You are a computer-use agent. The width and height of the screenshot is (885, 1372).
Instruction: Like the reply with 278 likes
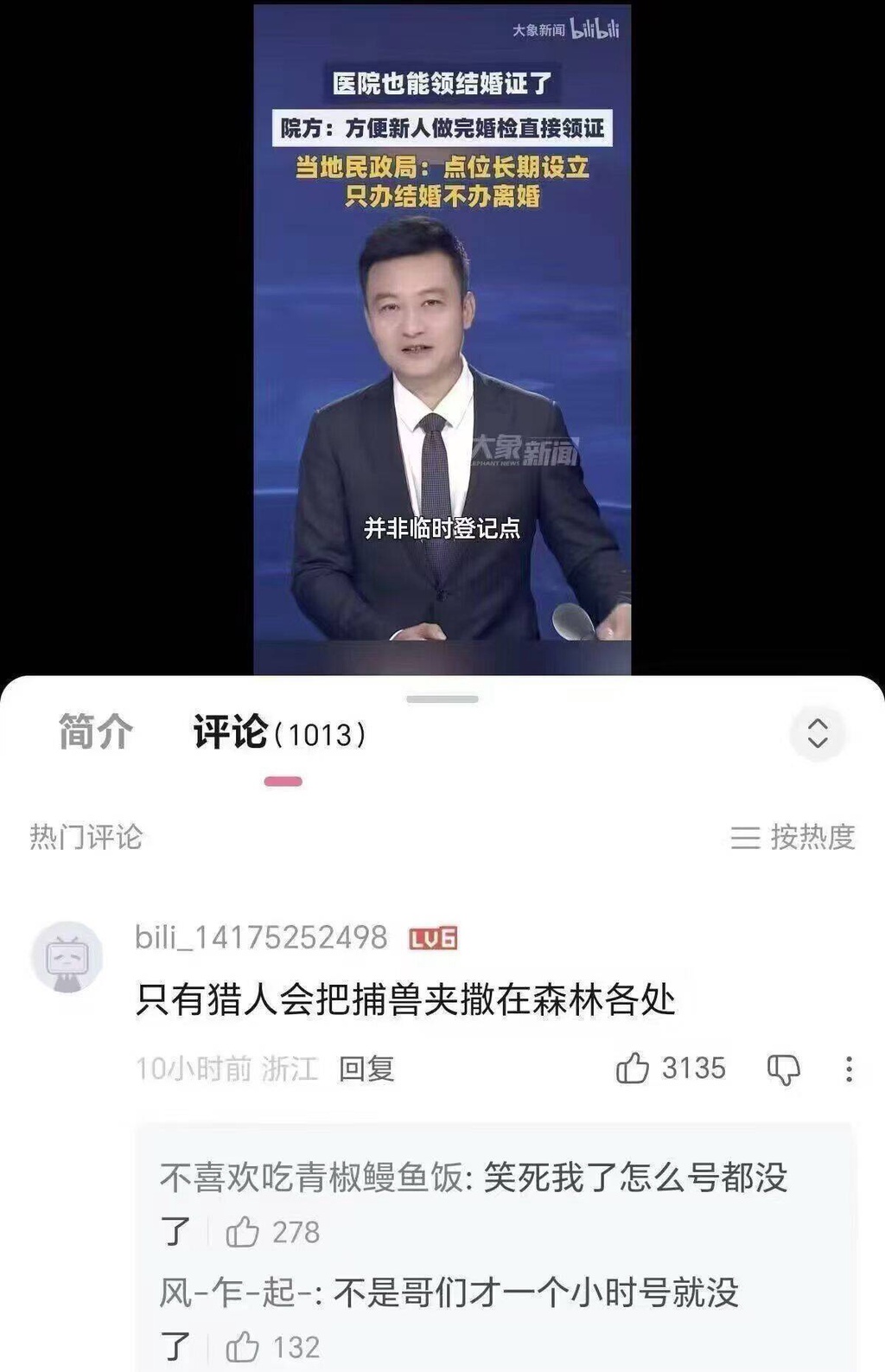243,1231
